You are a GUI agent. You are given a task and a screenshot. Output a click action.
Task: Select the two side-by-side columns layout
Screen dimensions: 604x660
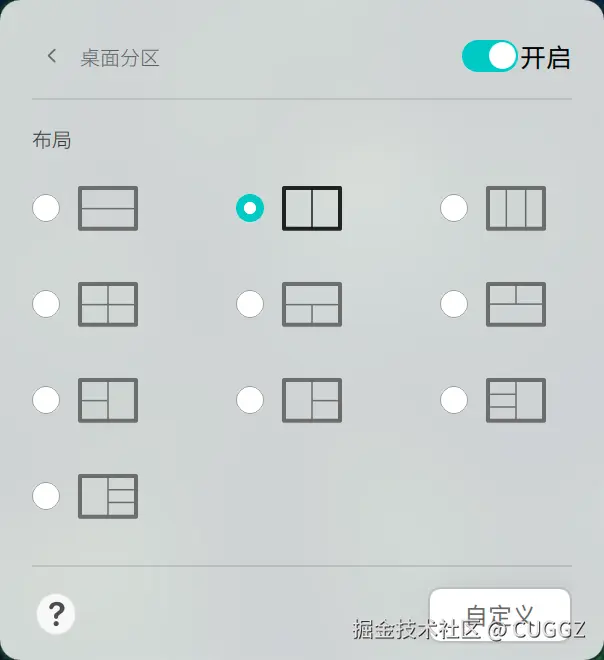[250, 208]
